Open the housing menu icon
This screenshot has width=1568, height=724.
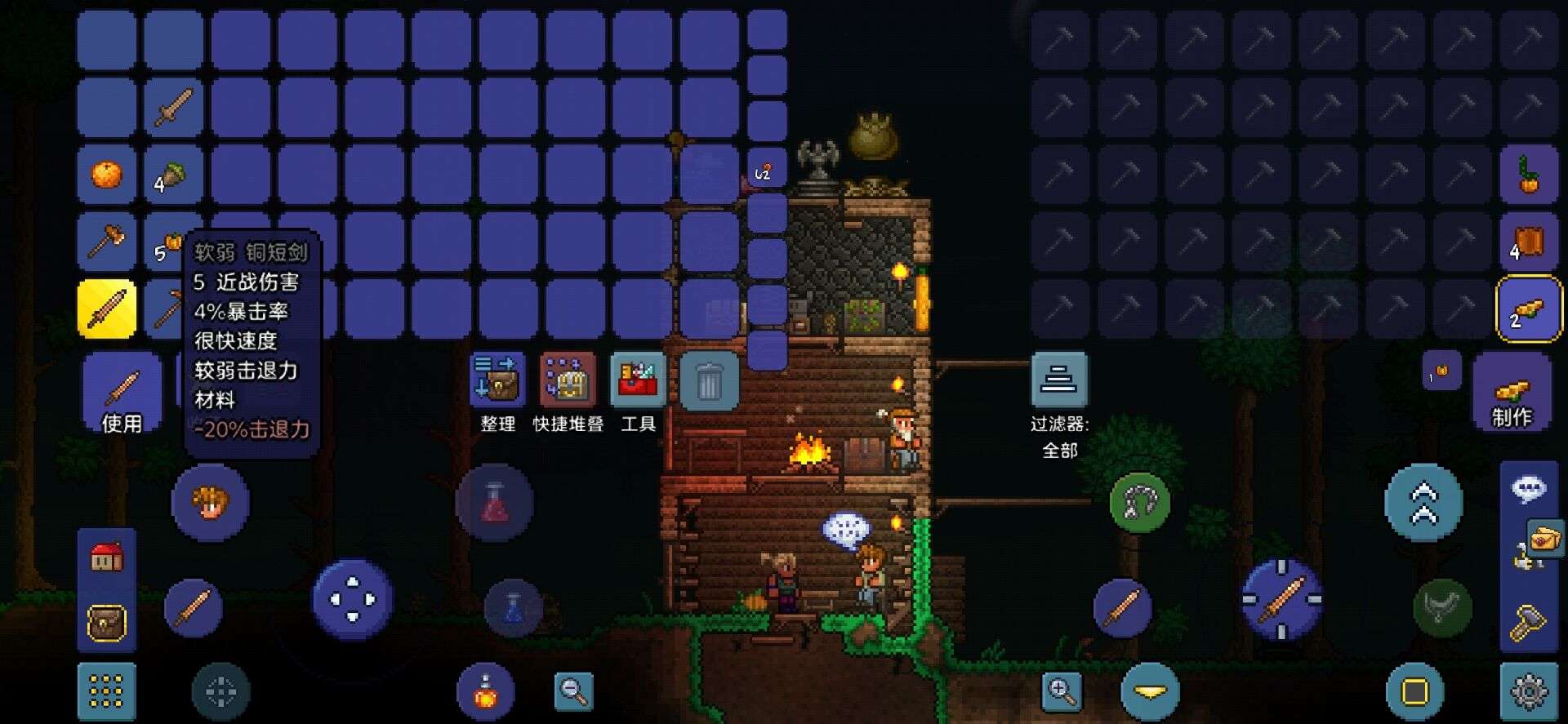click(x=106, y=559)
